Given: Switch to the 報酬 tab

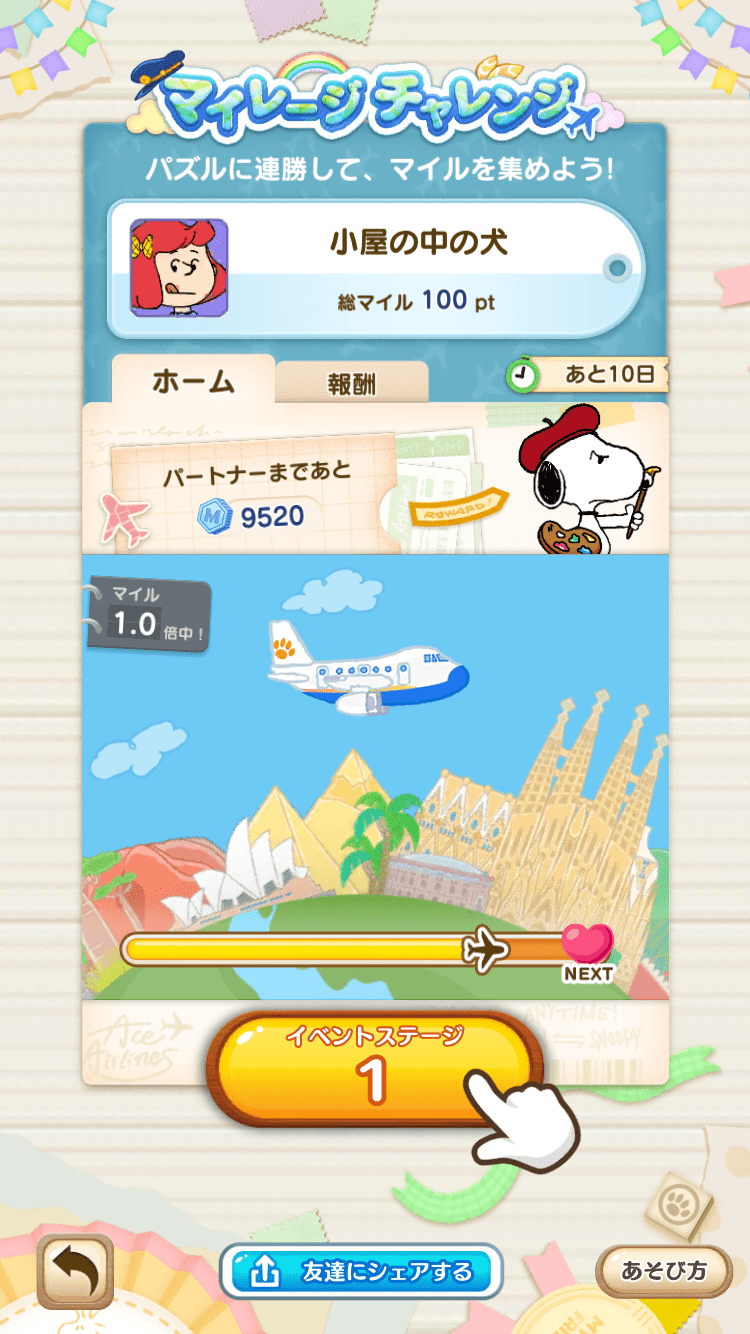Looking at the screenshot, I should [x=351, y=384].
